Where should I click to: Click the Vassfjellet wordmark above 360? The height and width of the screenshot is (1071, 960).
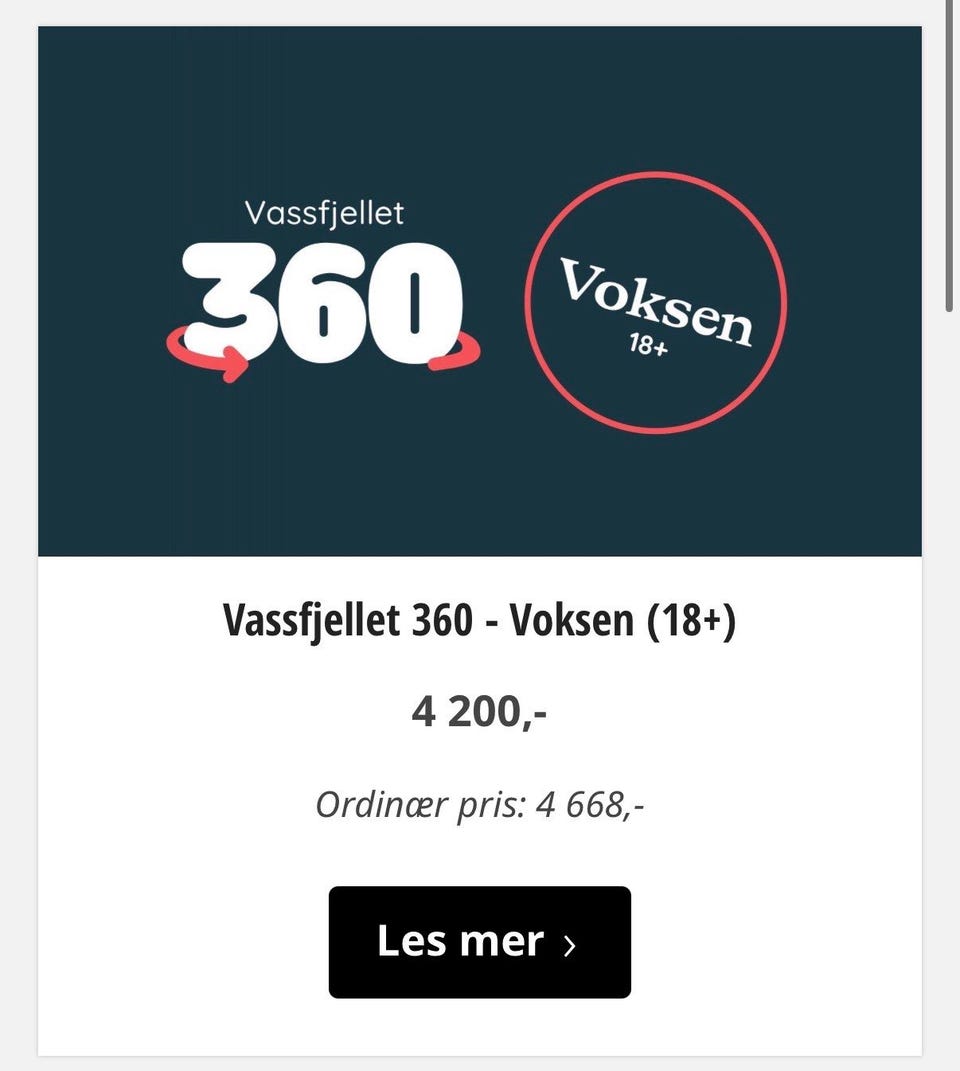click(x=325, y=213)
